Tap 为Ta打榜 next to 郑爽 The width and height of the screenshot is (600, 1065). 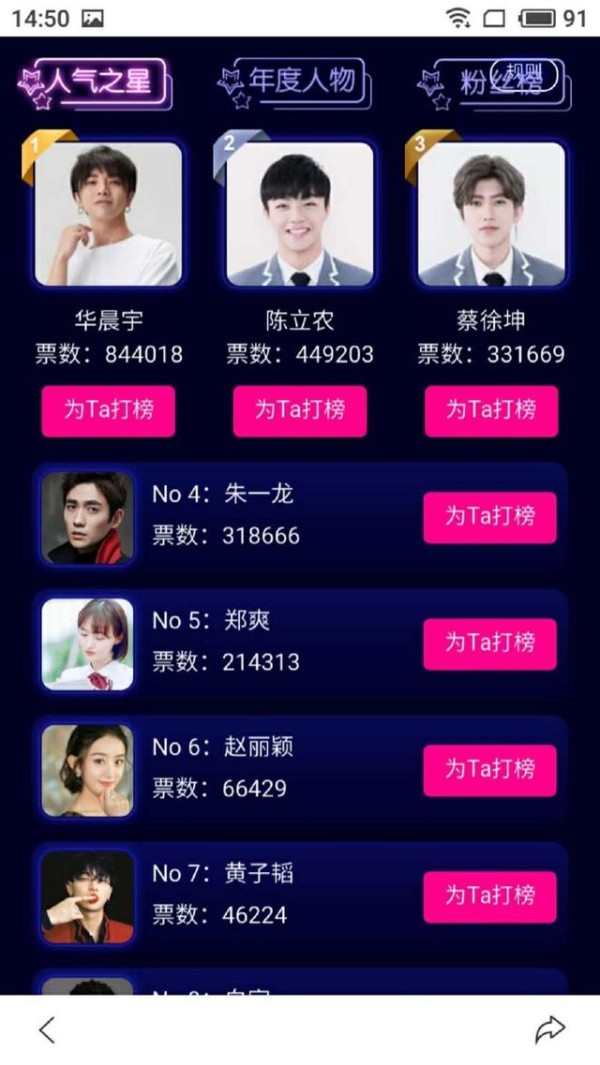coord(489,643)
